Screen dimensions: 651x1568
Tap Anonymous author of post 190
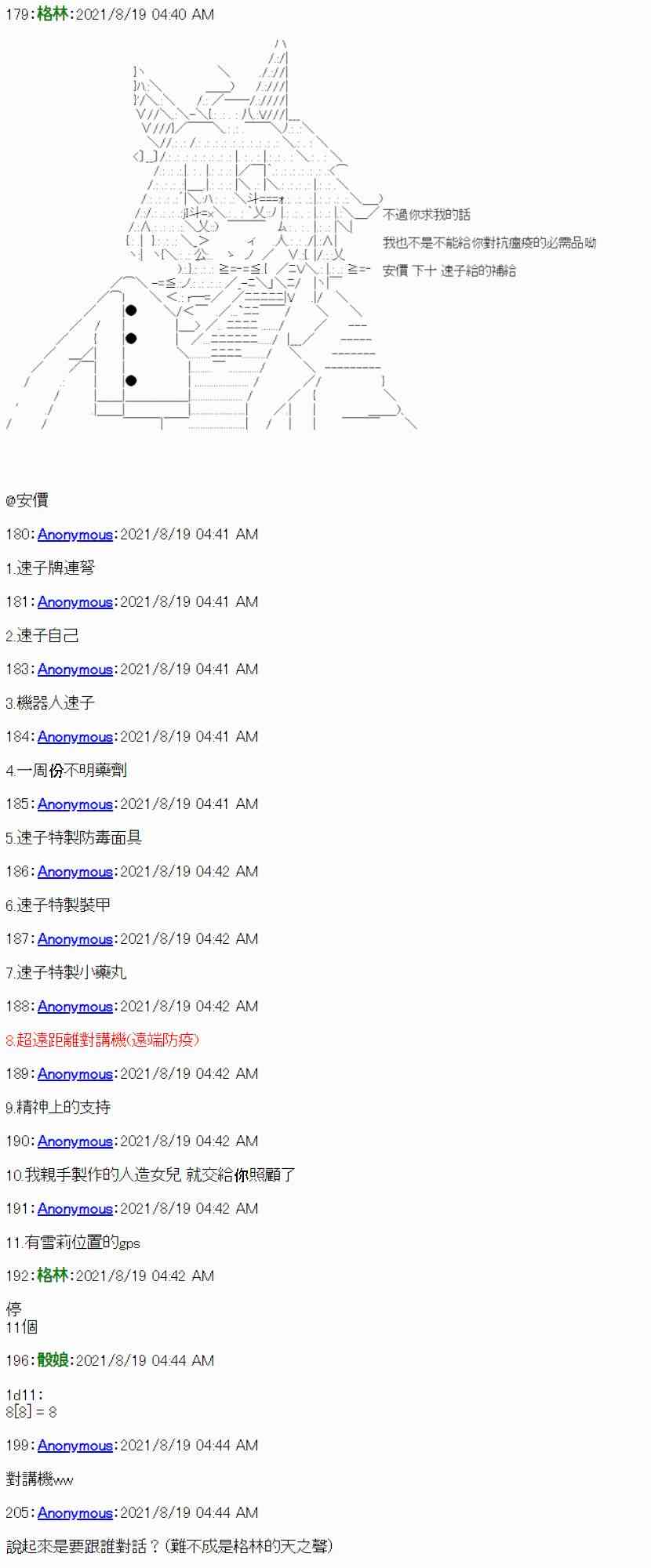tap(75, 1142)
